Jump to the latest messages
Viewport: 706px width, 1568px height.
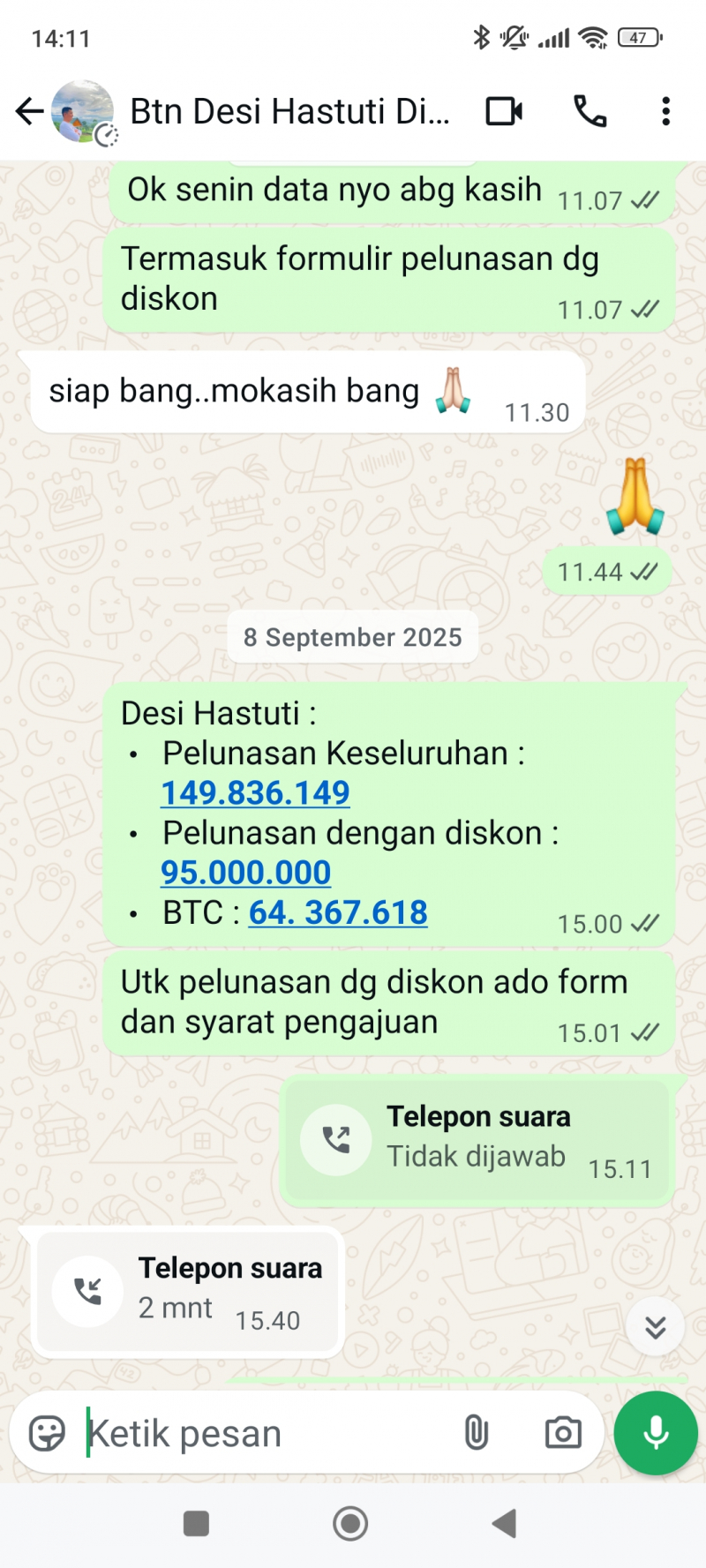[x=655, y=1326]
